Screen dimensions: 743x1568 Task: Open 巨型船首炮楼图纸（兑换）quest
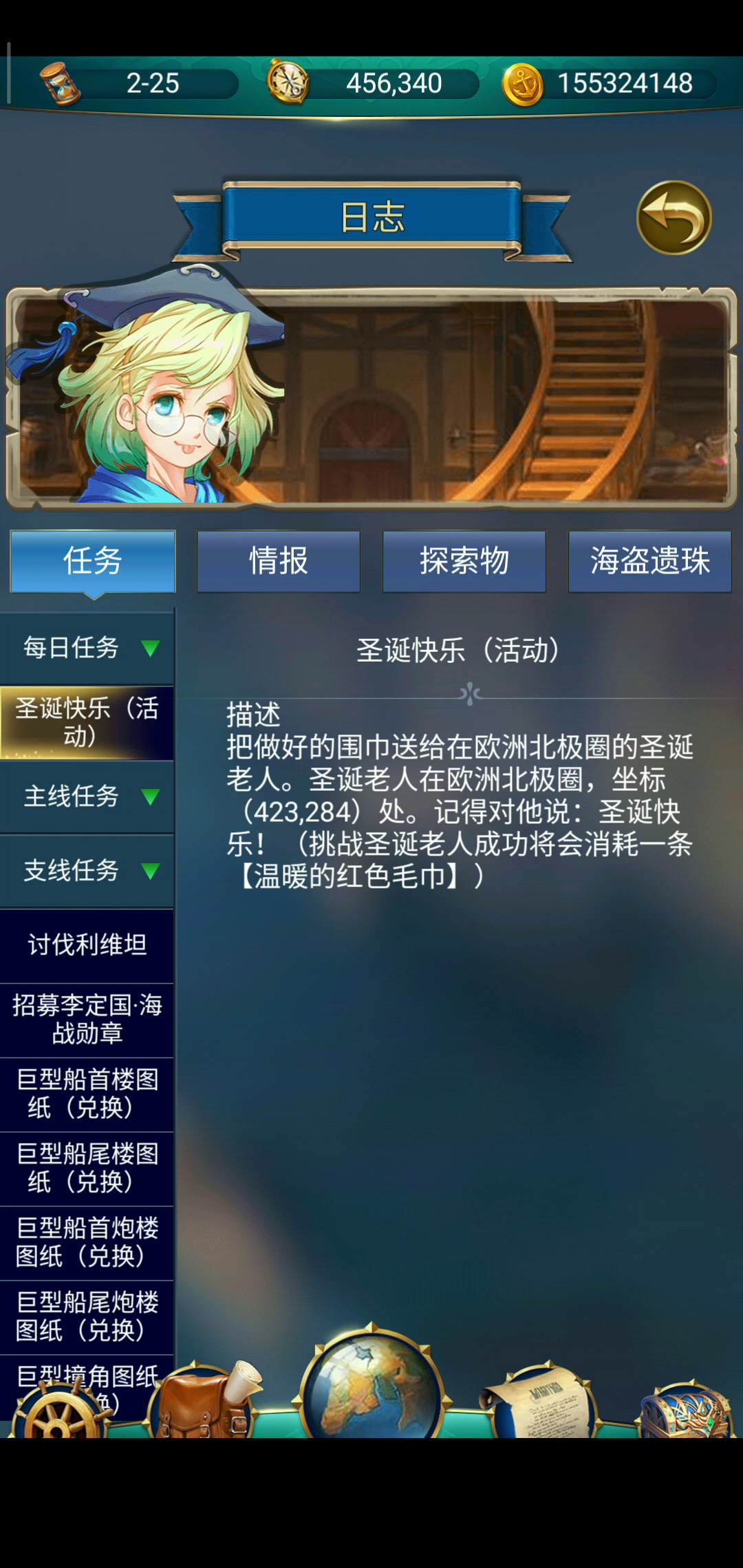[x=87, y=1243]
